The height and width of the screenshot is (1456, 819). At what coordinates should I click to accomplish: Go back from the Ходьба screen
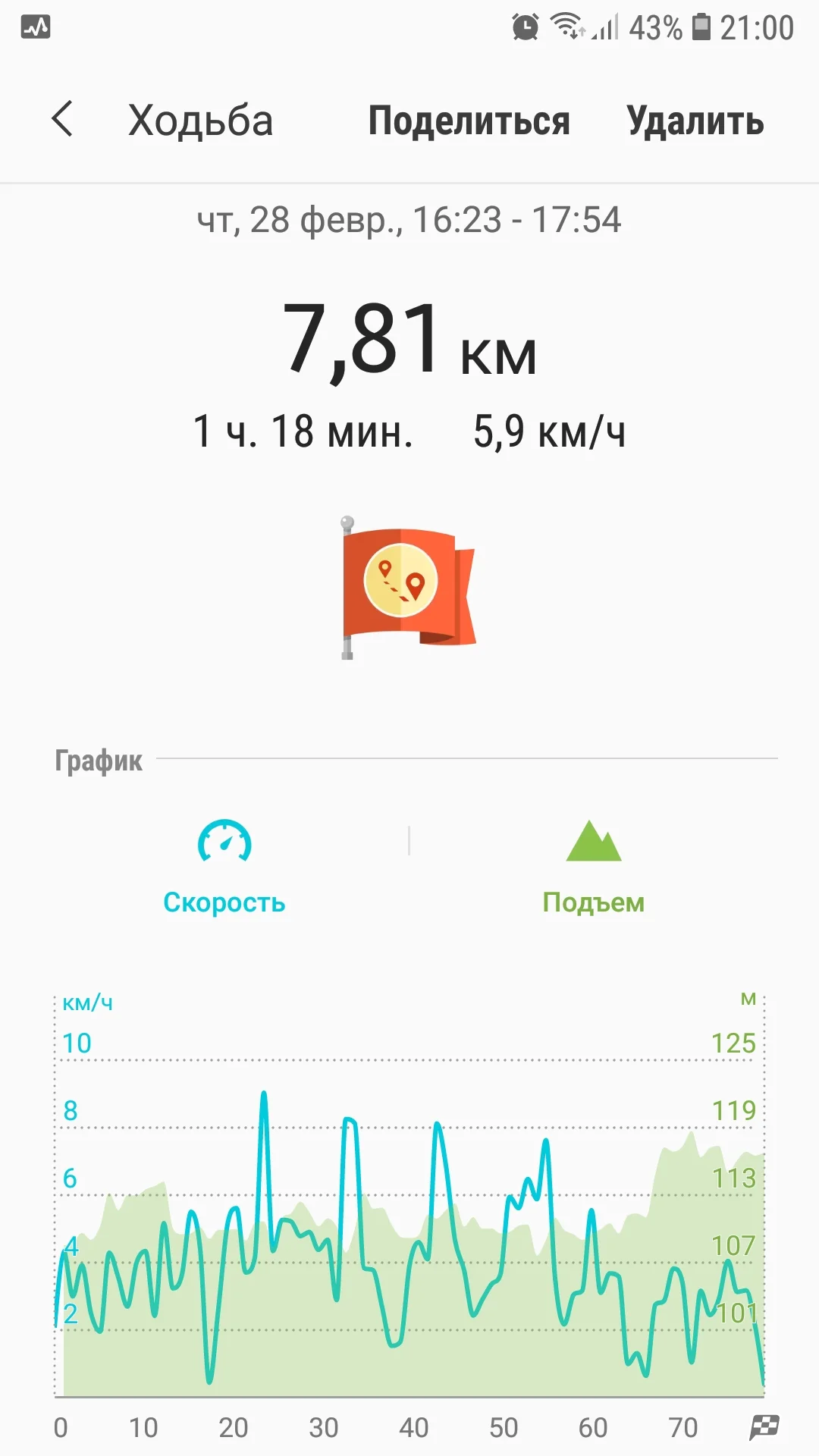tap(63, 119)
